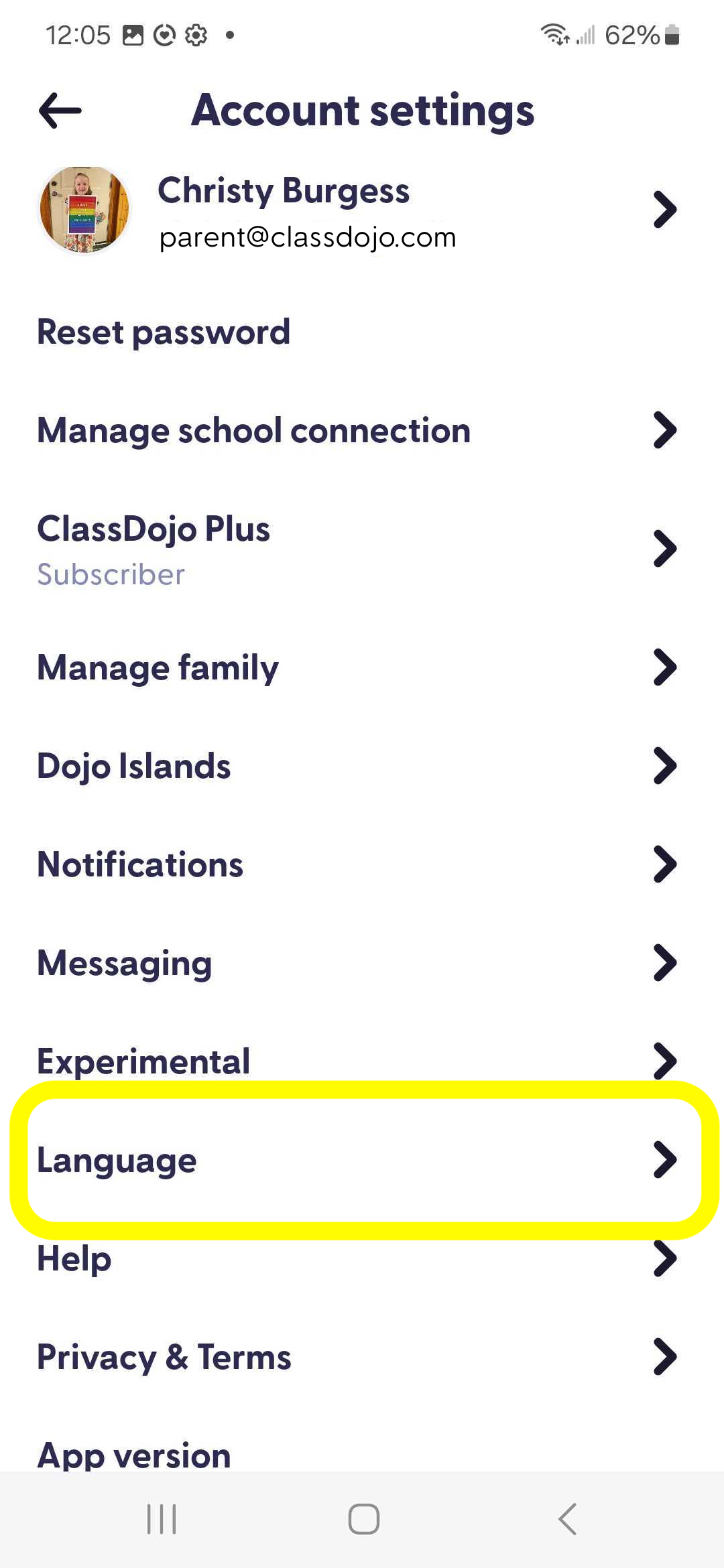Open Manage school connection

pos(362,430)
